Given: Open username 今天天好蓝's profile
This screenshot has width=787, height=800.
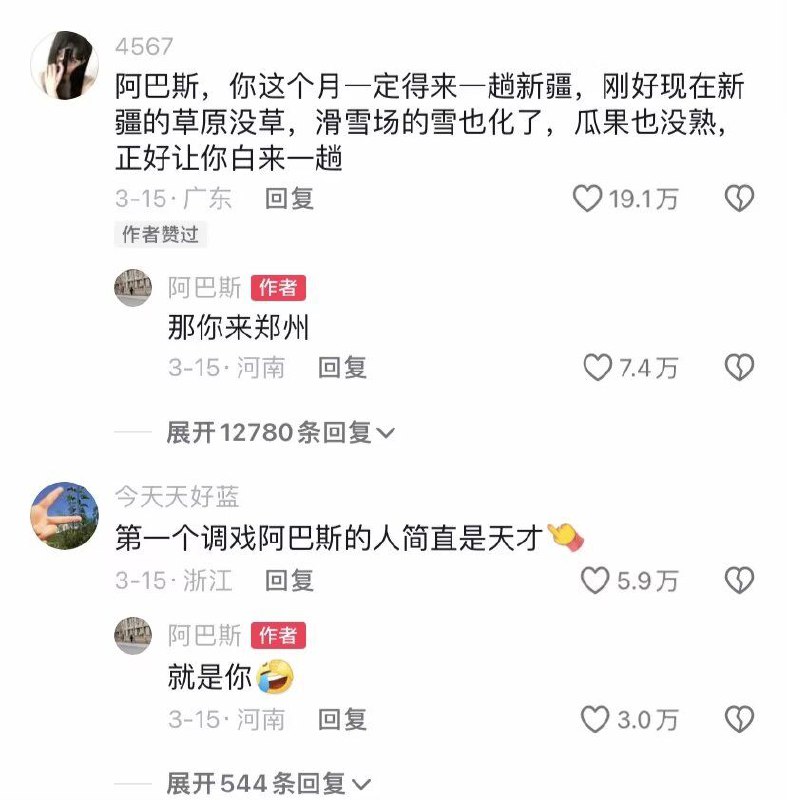Looking at the screenshot, I should (177, 496).
